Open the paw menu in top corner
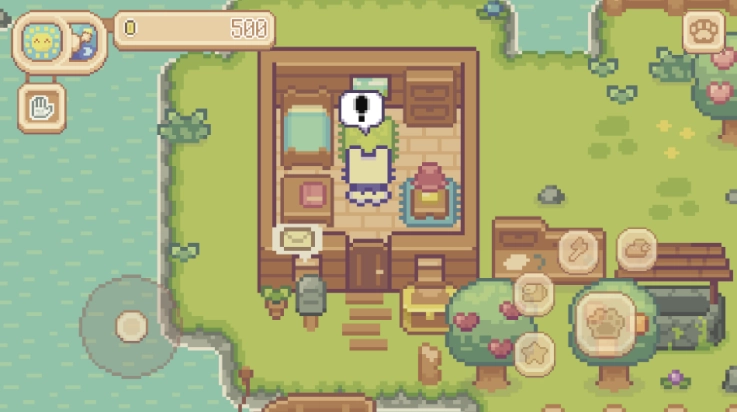737x412 pixels. 704,31
